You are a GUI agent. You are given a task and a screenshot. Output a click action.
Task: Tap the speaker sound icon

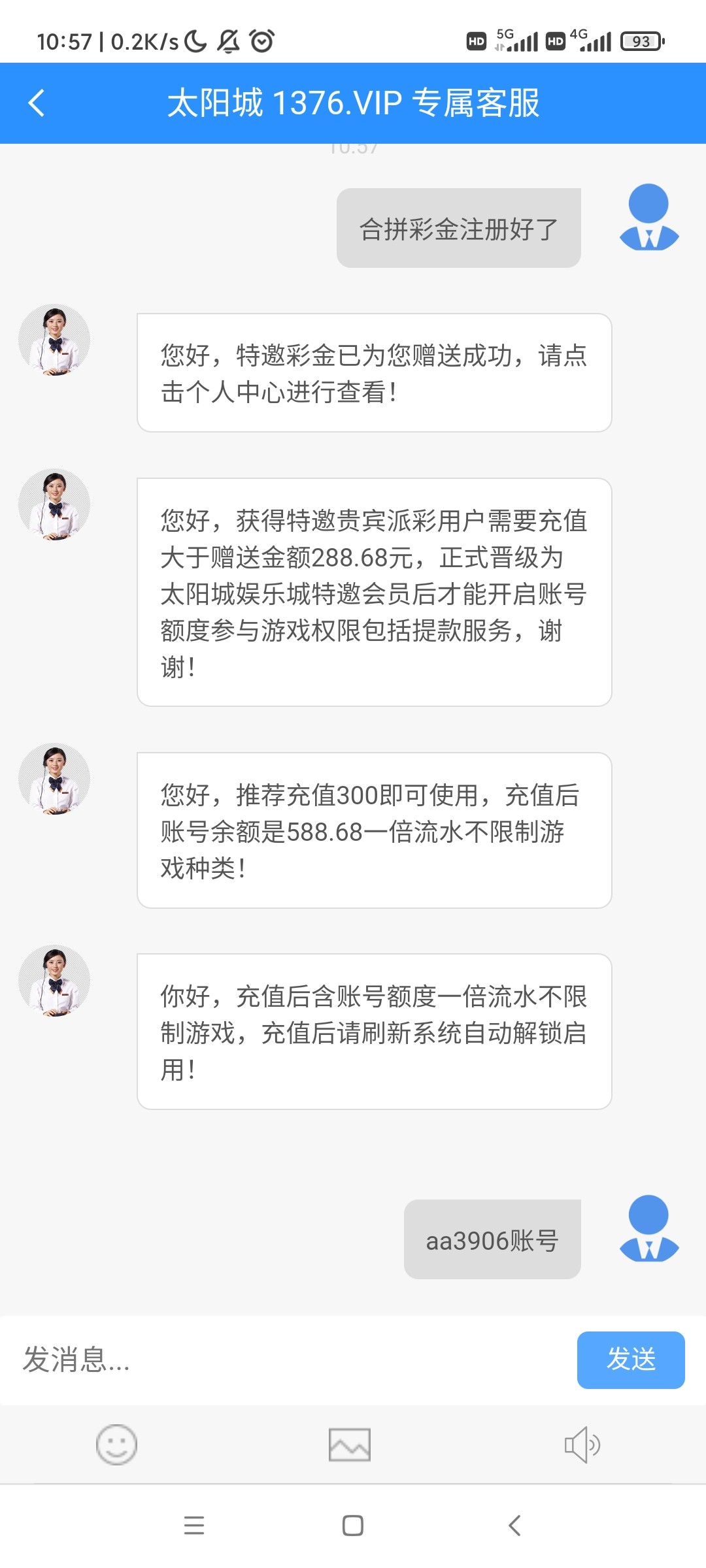point(582,1445)
